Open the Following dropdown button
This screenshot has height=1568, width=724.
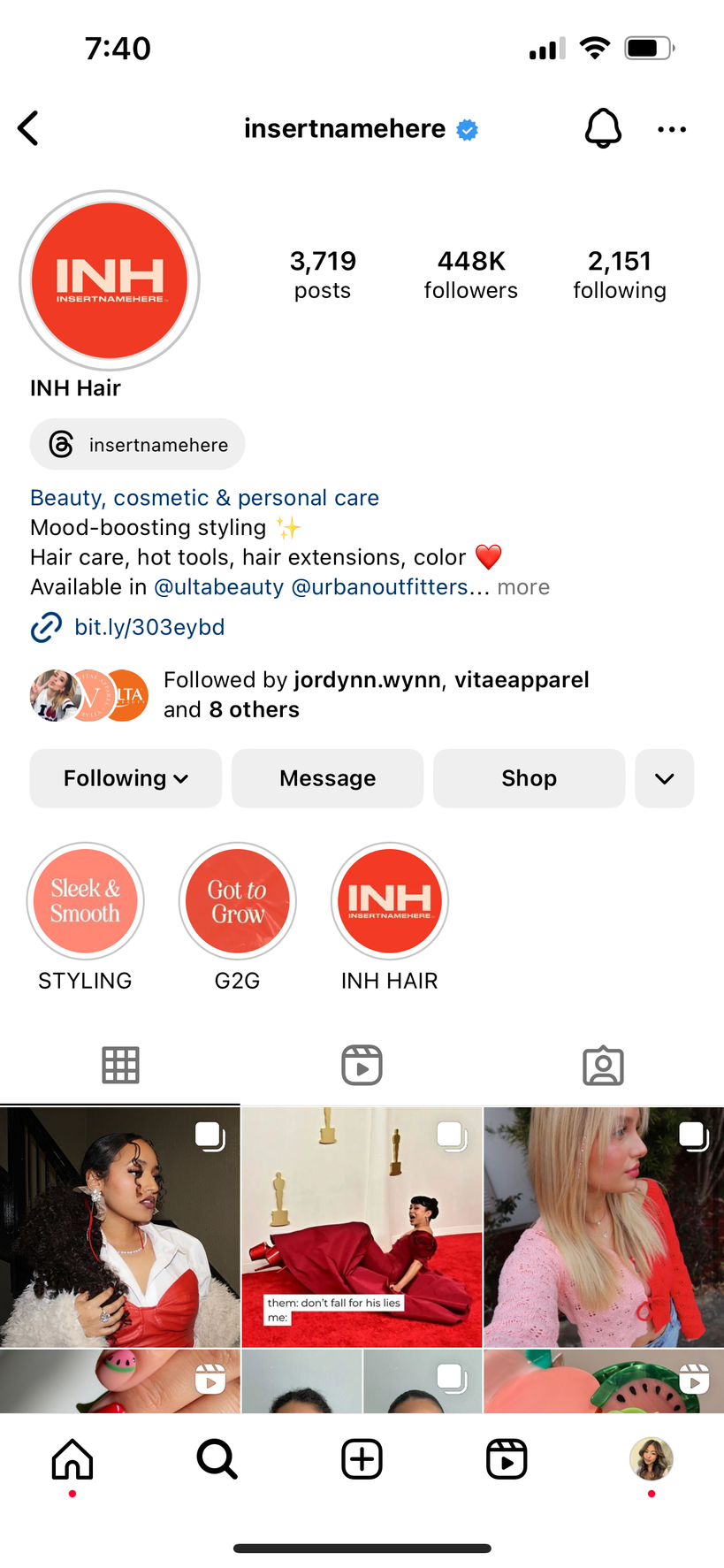[126, 778]
